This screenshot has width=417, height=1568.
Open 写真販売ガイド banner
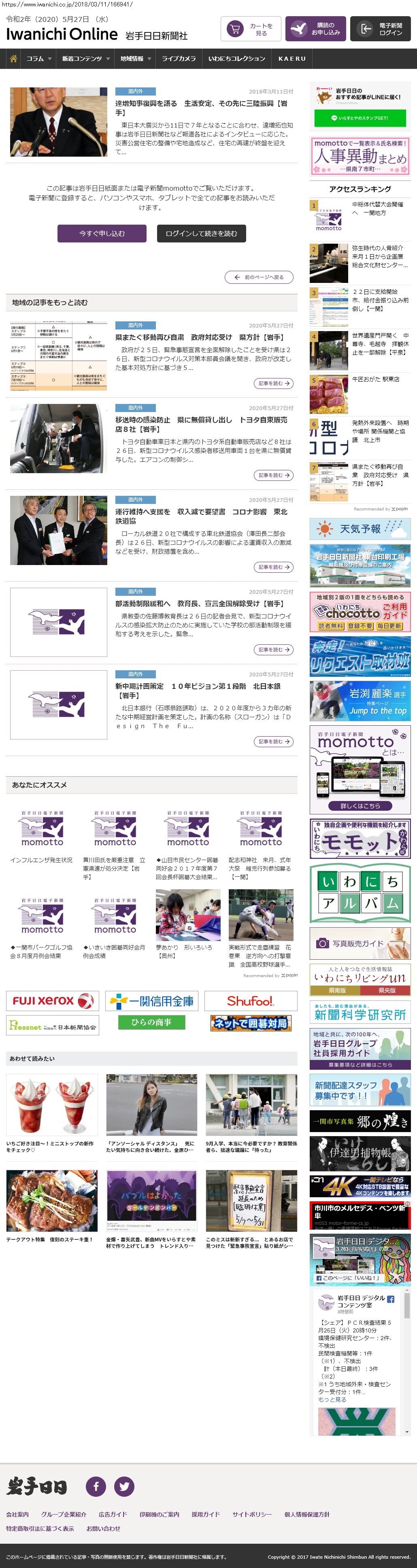click(x=360, y=943)
